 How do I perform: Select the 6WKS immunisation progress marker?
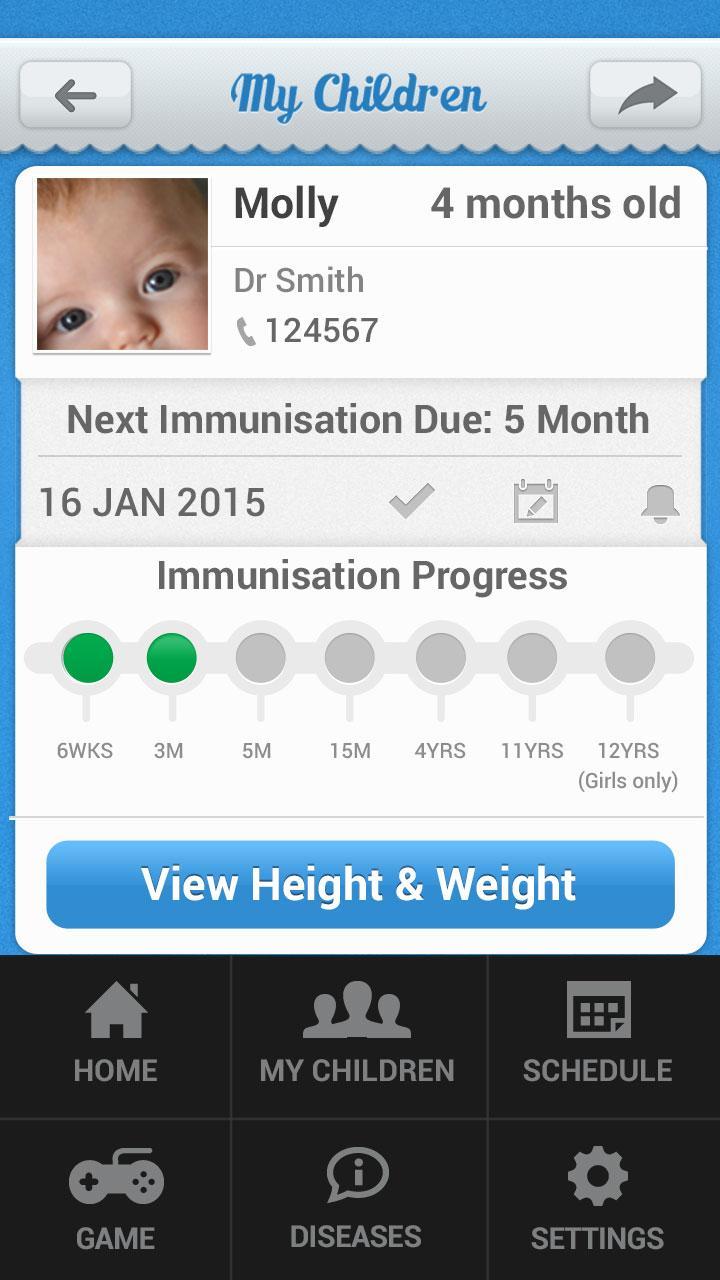click(x=87, y=659)
